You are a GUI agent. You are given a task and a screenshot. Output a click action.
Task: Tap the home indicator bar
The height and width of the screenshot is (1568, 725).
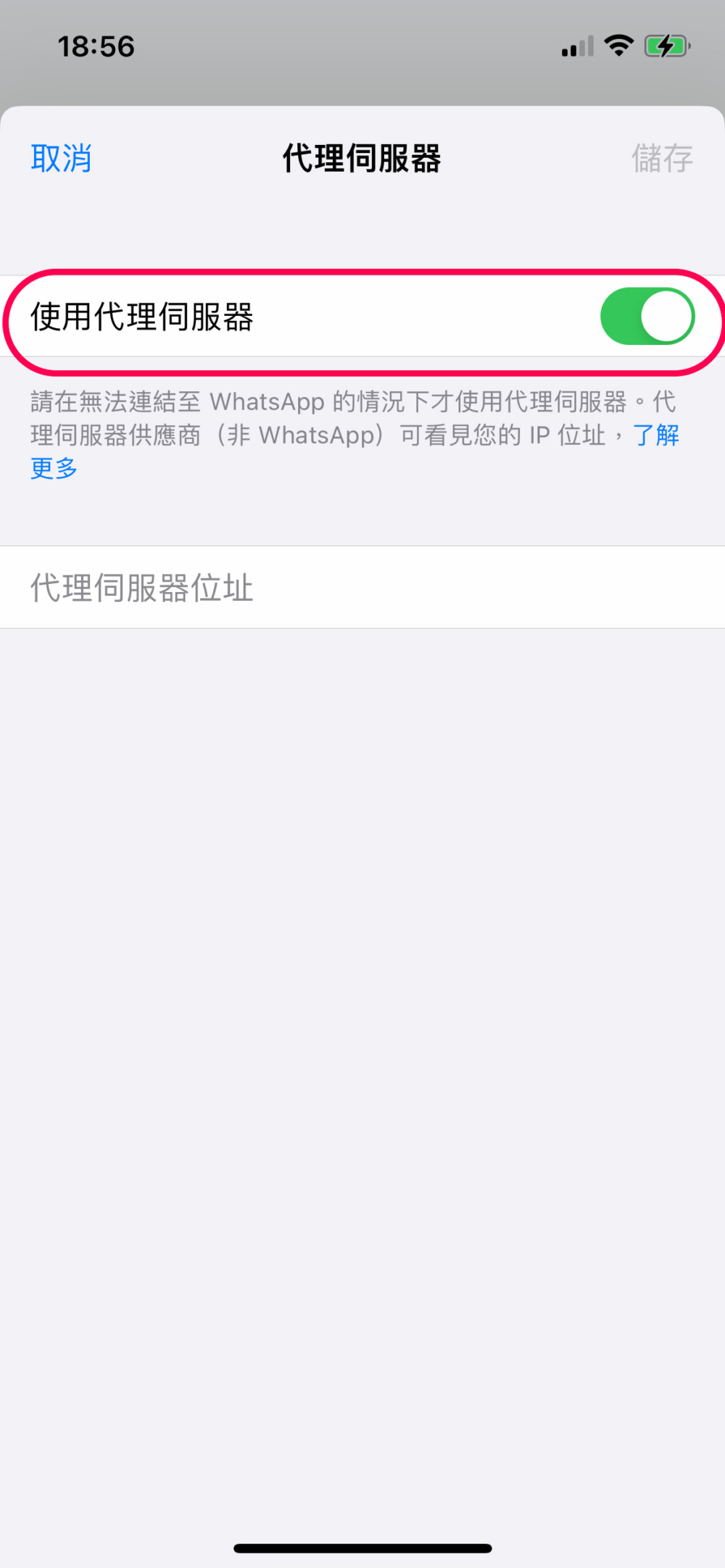click(x=362, y=1547)
